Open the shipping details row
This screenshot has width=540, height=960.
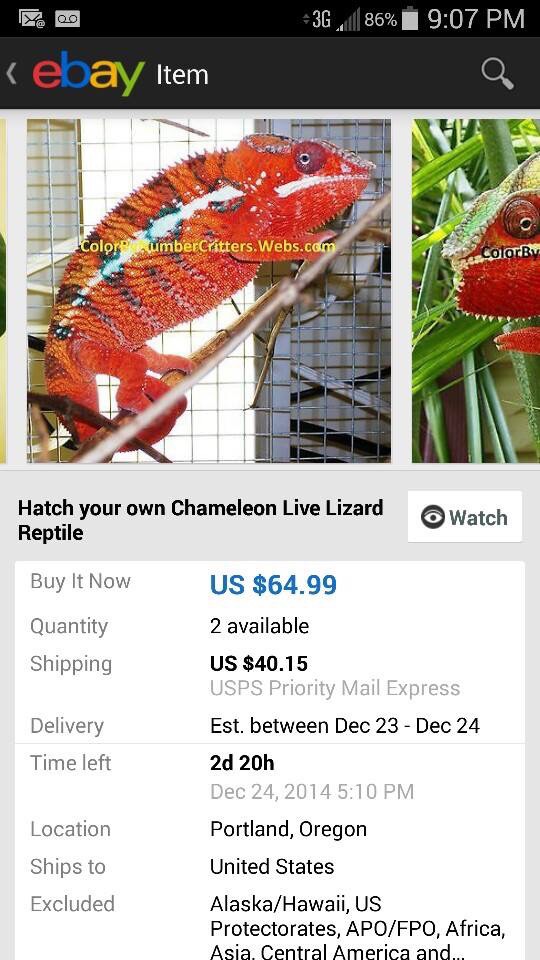[x=270, y=675]
